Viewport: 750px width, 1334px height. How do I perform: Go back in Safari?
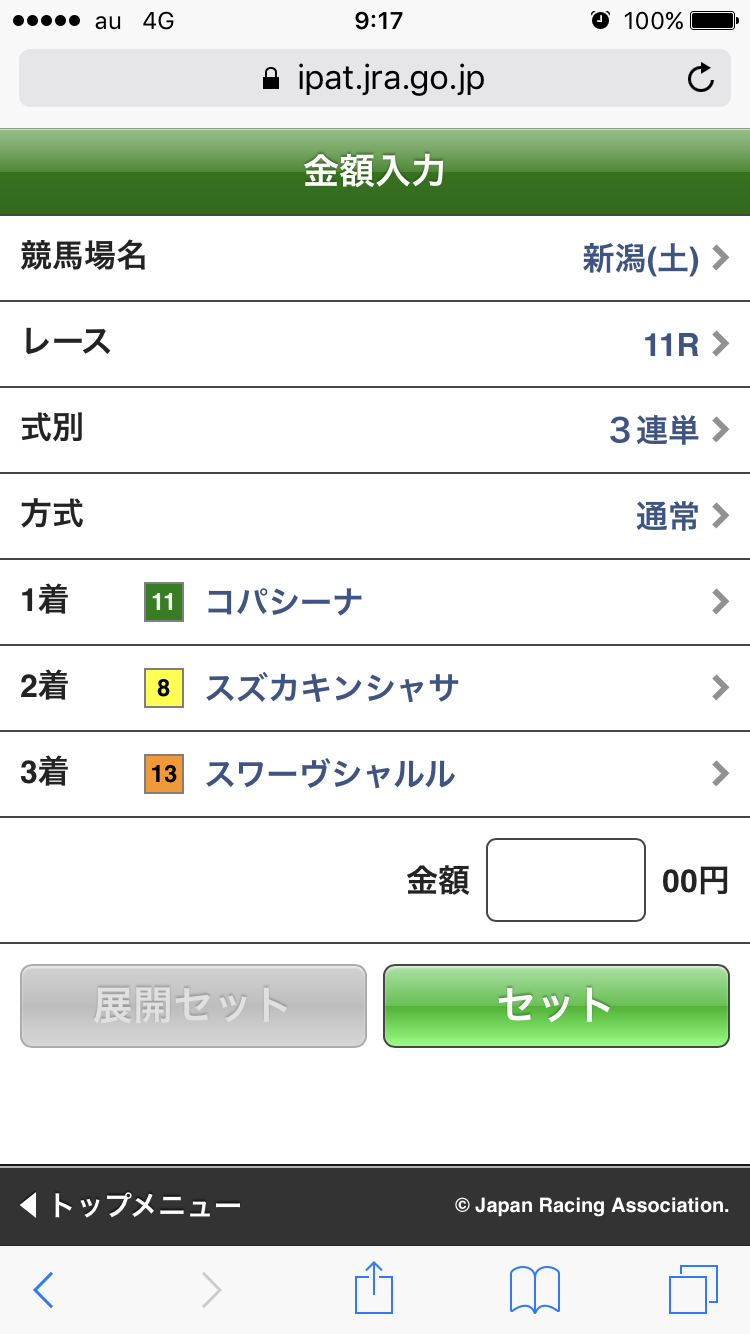(x=43, y=1290)
